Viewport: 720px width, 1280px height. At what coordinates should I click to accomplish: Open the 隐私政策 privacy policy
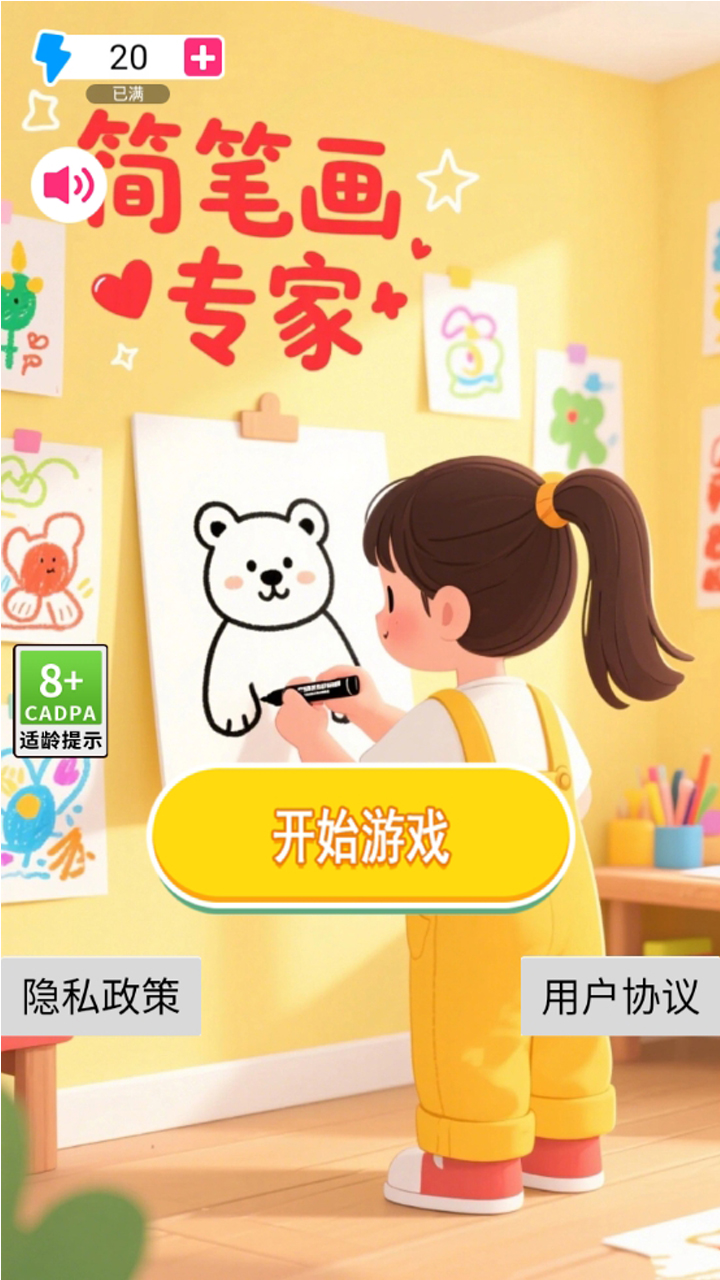coord(101,996)
